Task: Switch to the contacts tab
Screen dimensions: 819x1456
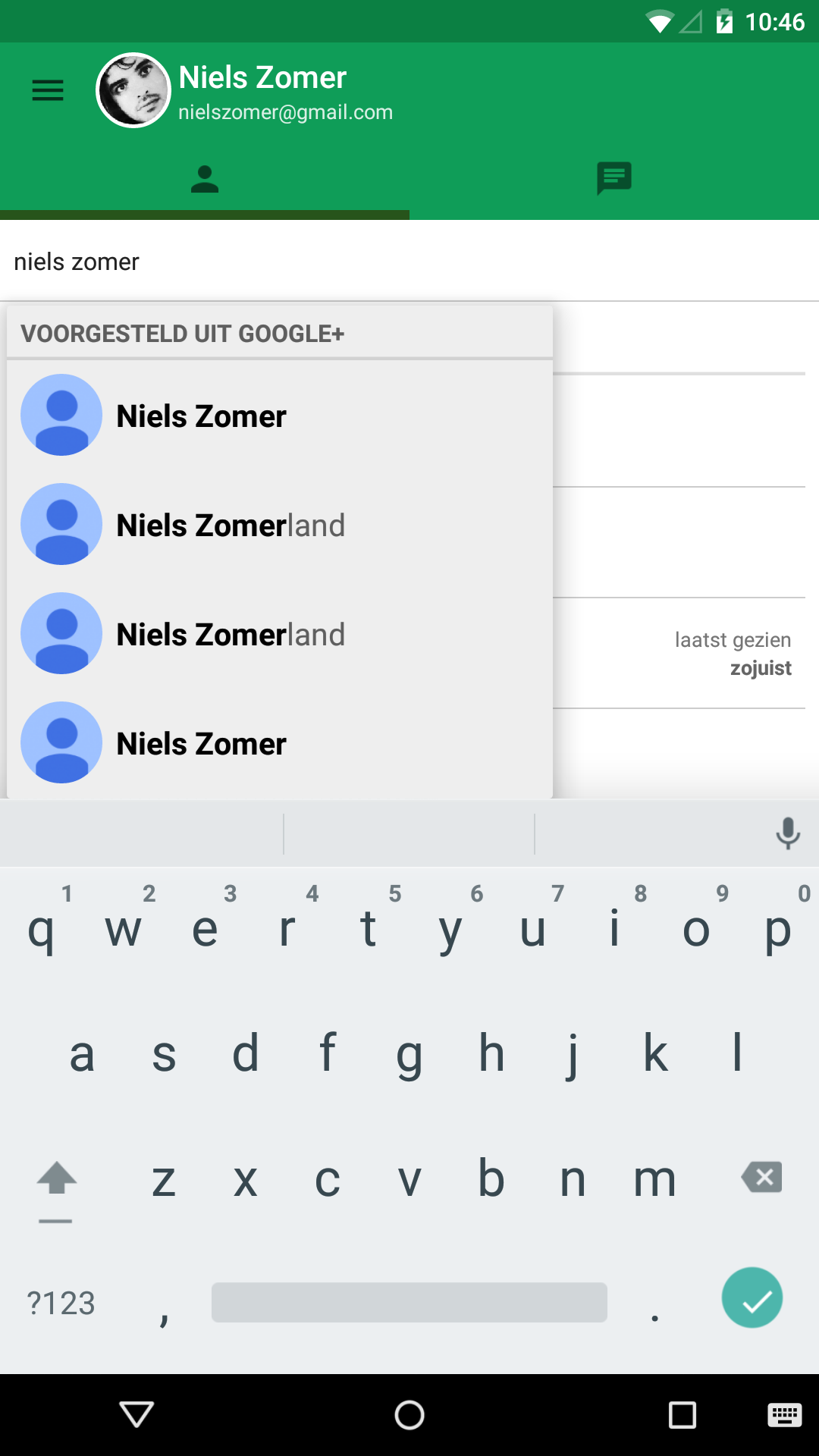Action: [x=205, y=180]
